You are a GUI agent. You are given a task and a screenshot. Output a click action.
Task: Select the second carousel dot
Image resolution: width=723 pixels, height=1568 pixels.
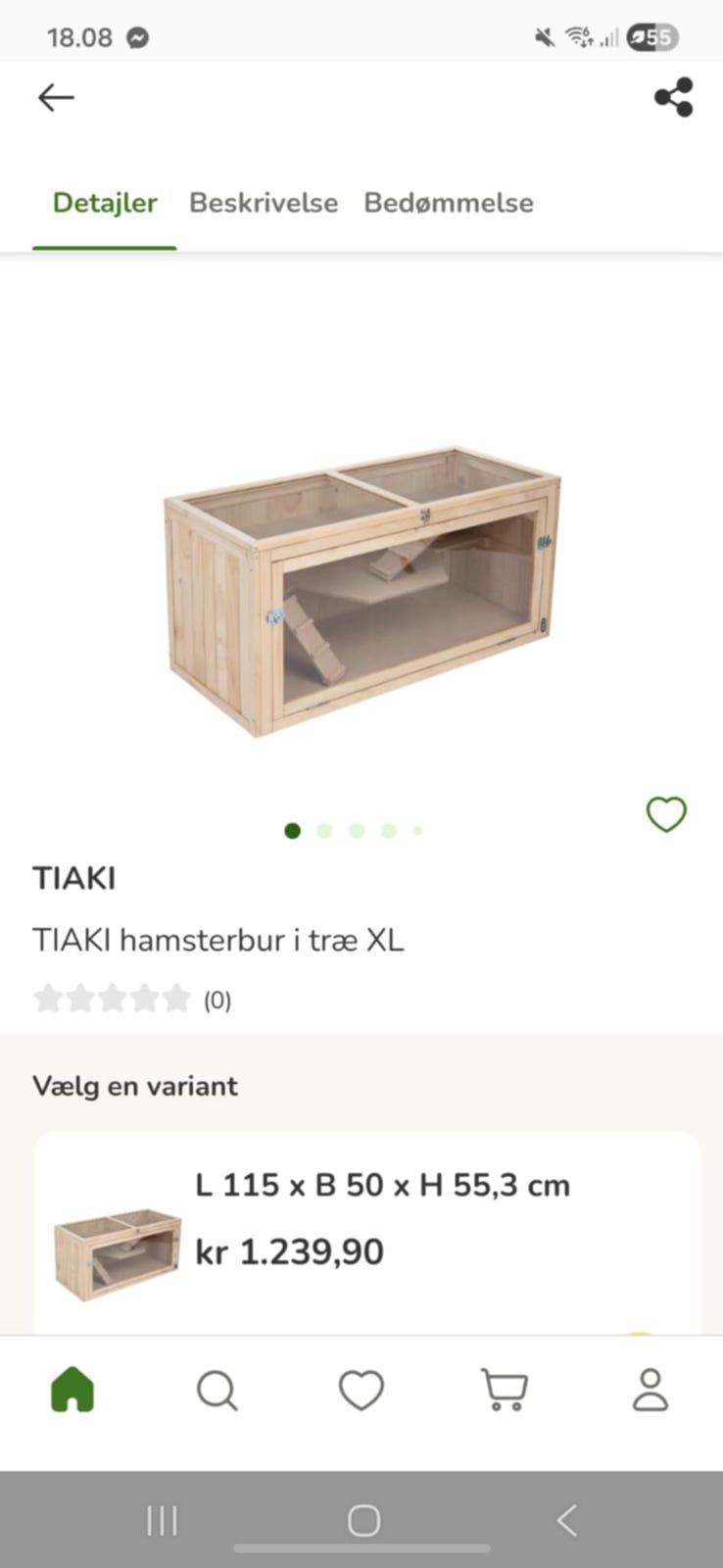pyautogui.click(x=324, y=830)
